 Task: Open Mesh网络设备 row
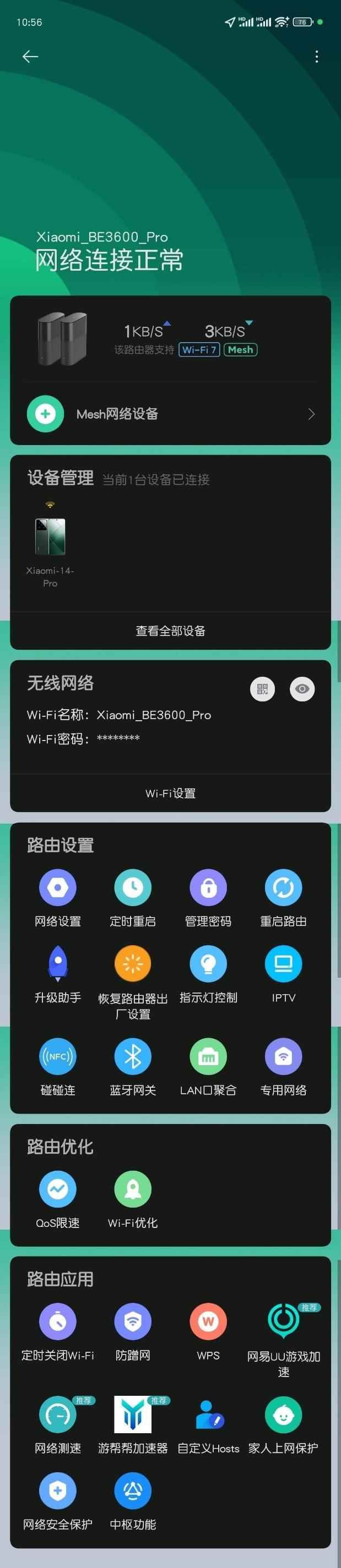170,414
